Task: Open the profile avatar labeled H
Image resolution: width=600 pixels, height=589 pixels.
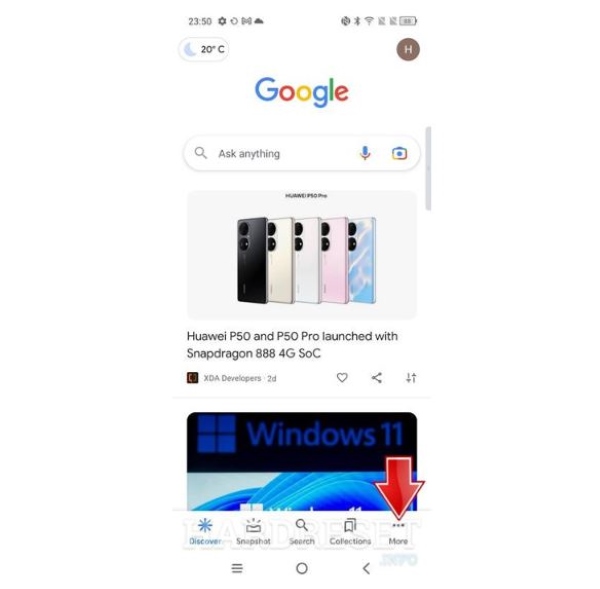Action: pyautogui.click(x=407, y=49)
